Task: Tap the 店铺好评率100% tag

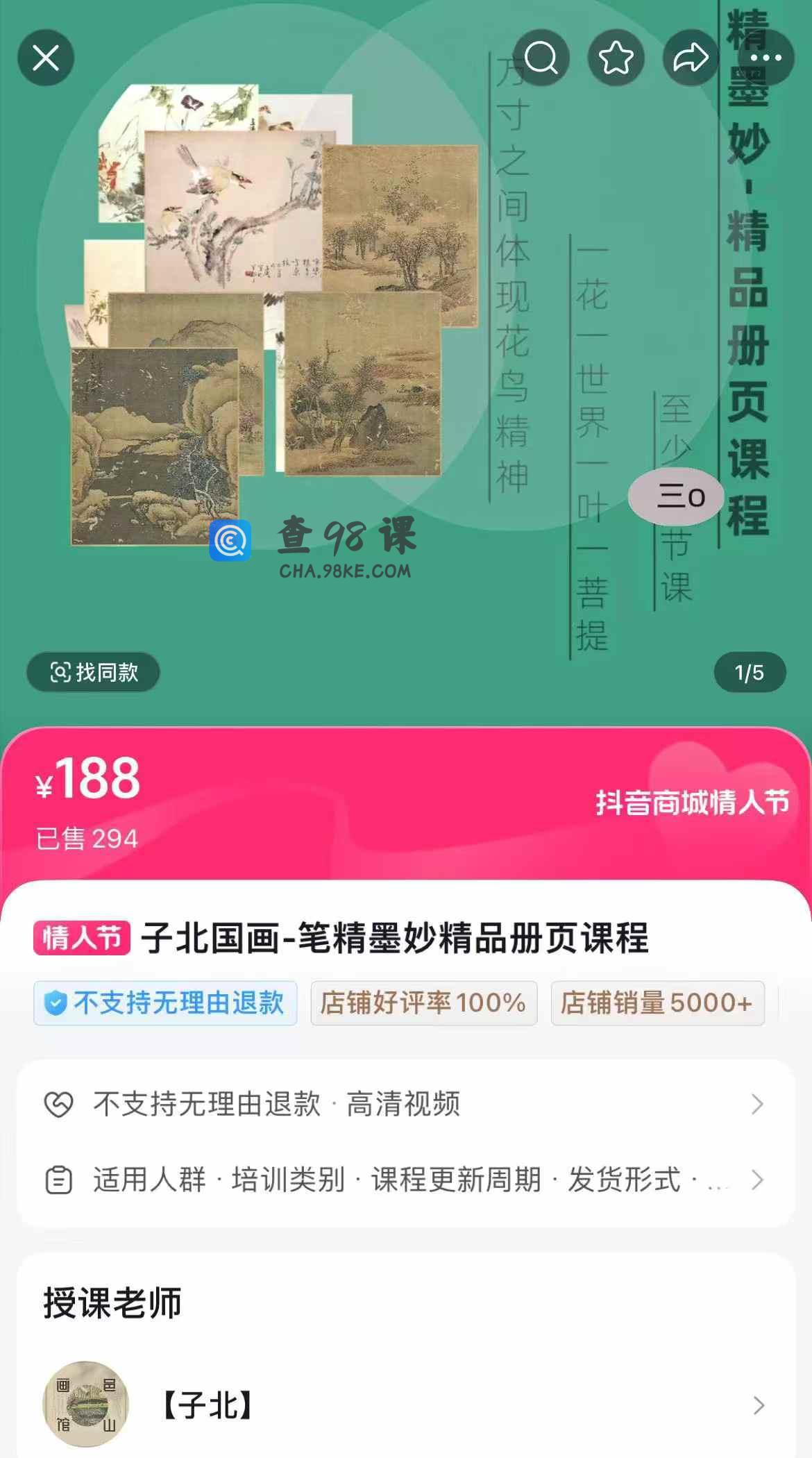Action: click(423, 1003)
